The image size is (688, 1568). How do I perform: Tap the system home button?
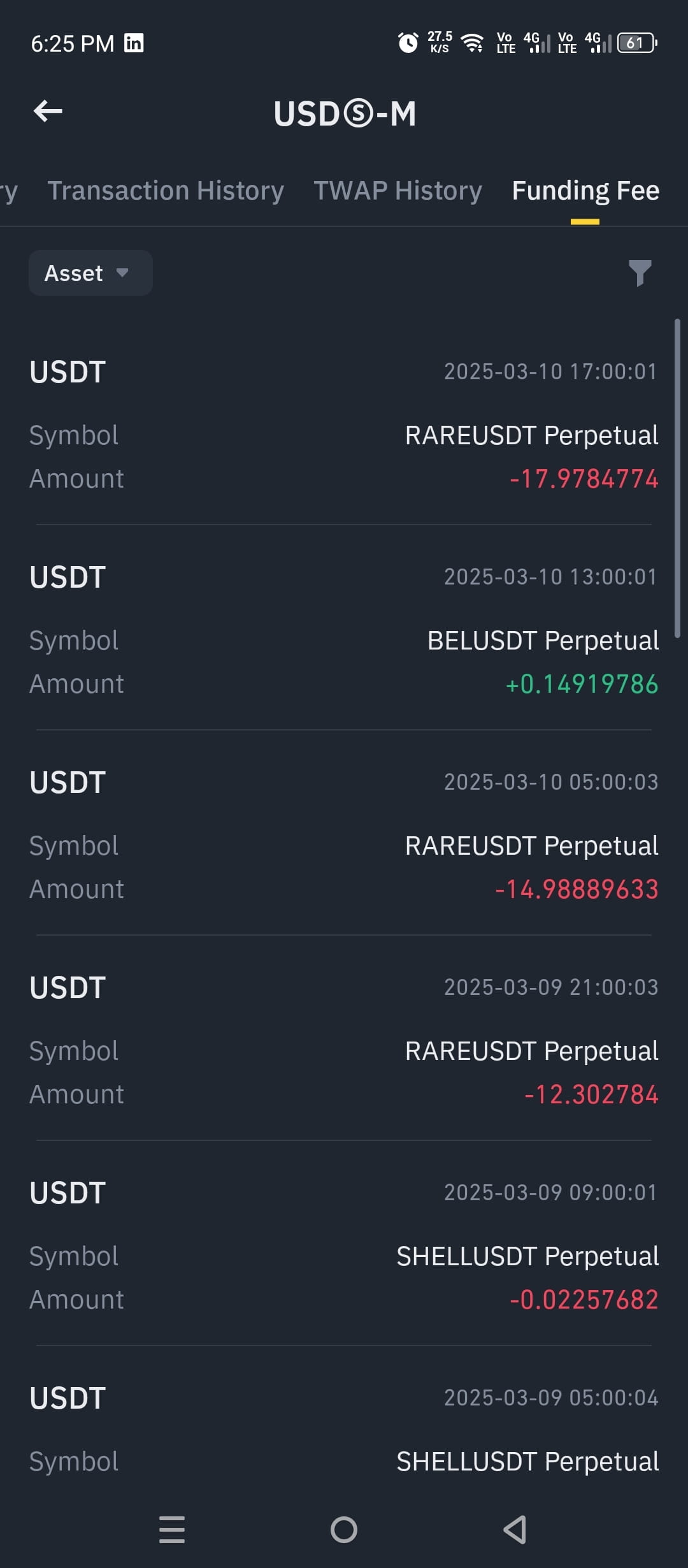344,1529
